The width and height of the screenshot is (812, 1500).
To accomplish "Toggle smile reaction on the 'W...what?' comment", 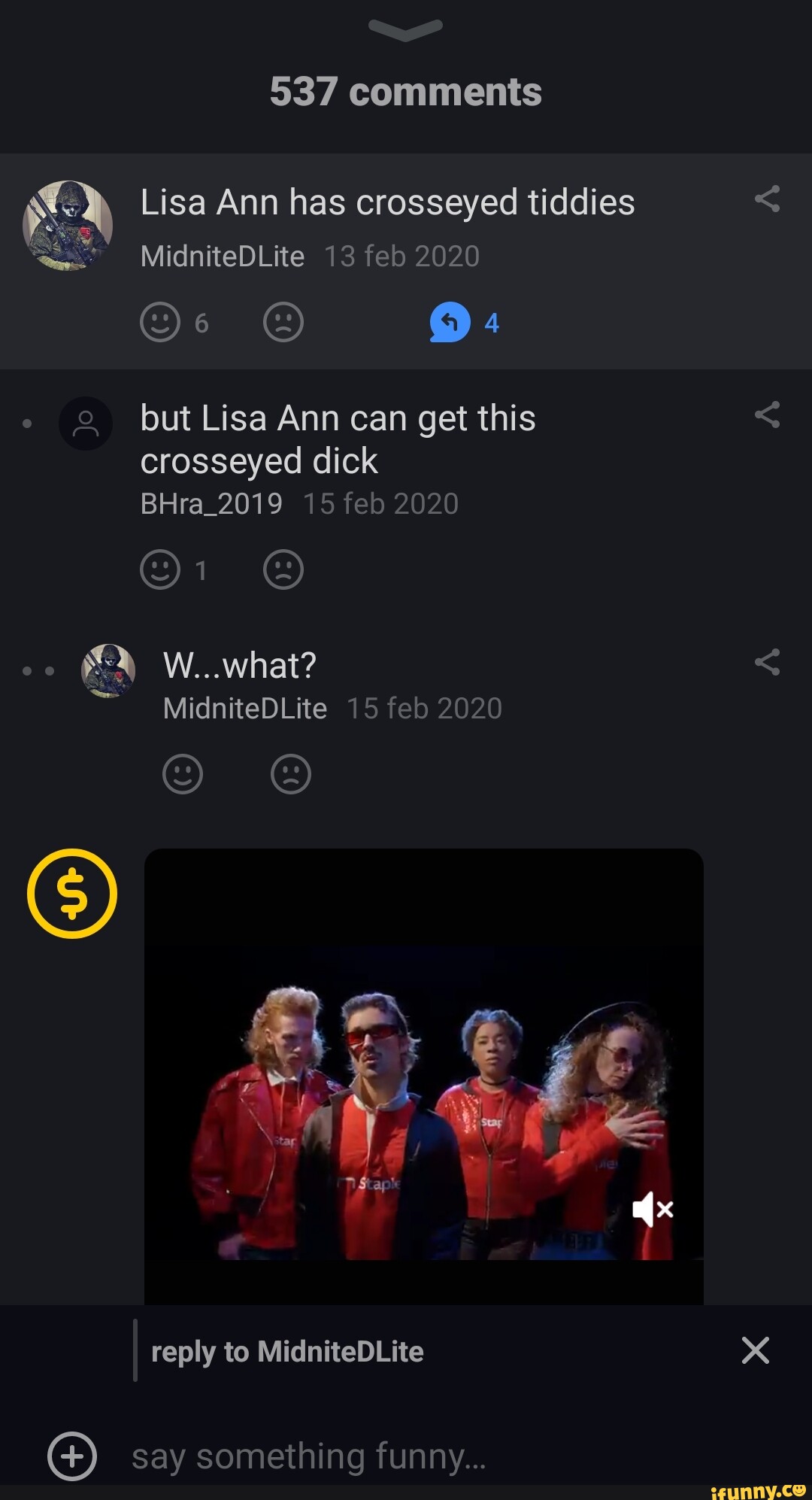I will (x=183, y=773).
